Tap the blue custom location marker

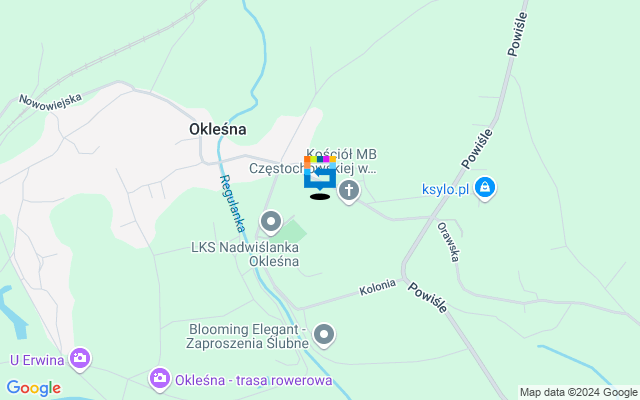[320, 177]
